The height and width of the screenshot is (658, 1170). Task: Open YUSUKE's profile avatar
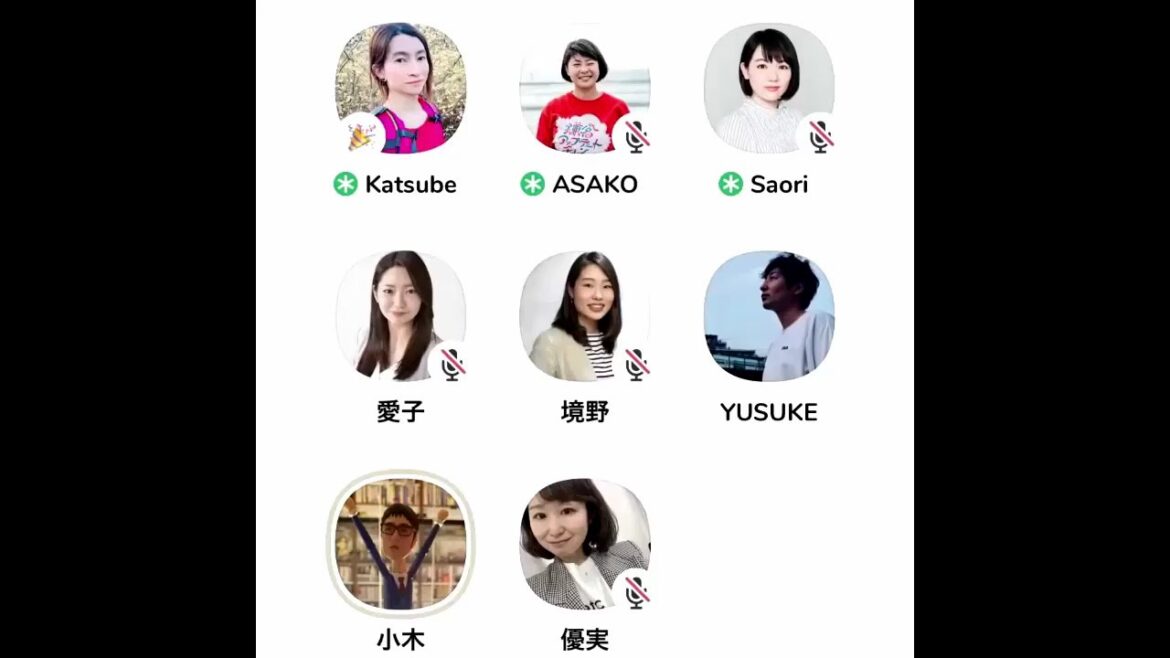coord(768,315)
